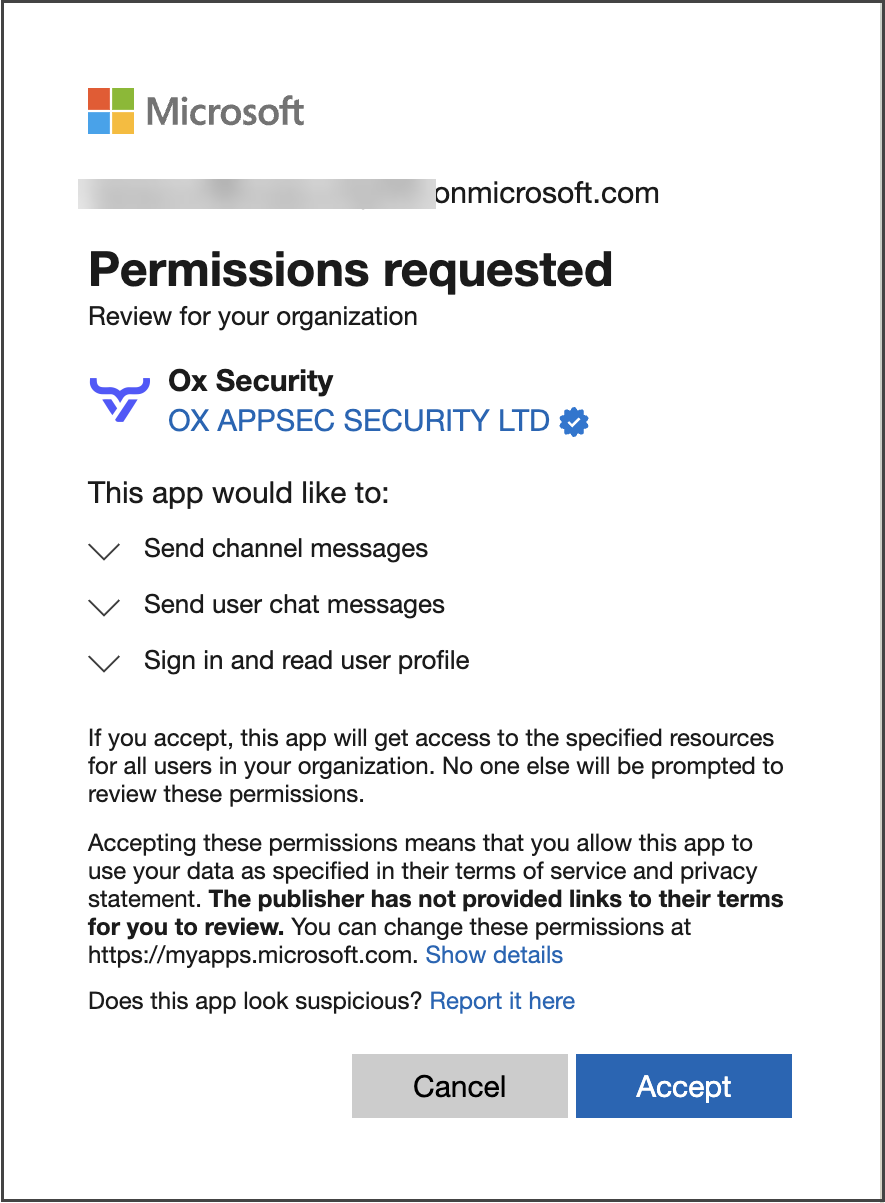885x1203 pixels.
Task: Tap the Show details link
Action: 494,955
